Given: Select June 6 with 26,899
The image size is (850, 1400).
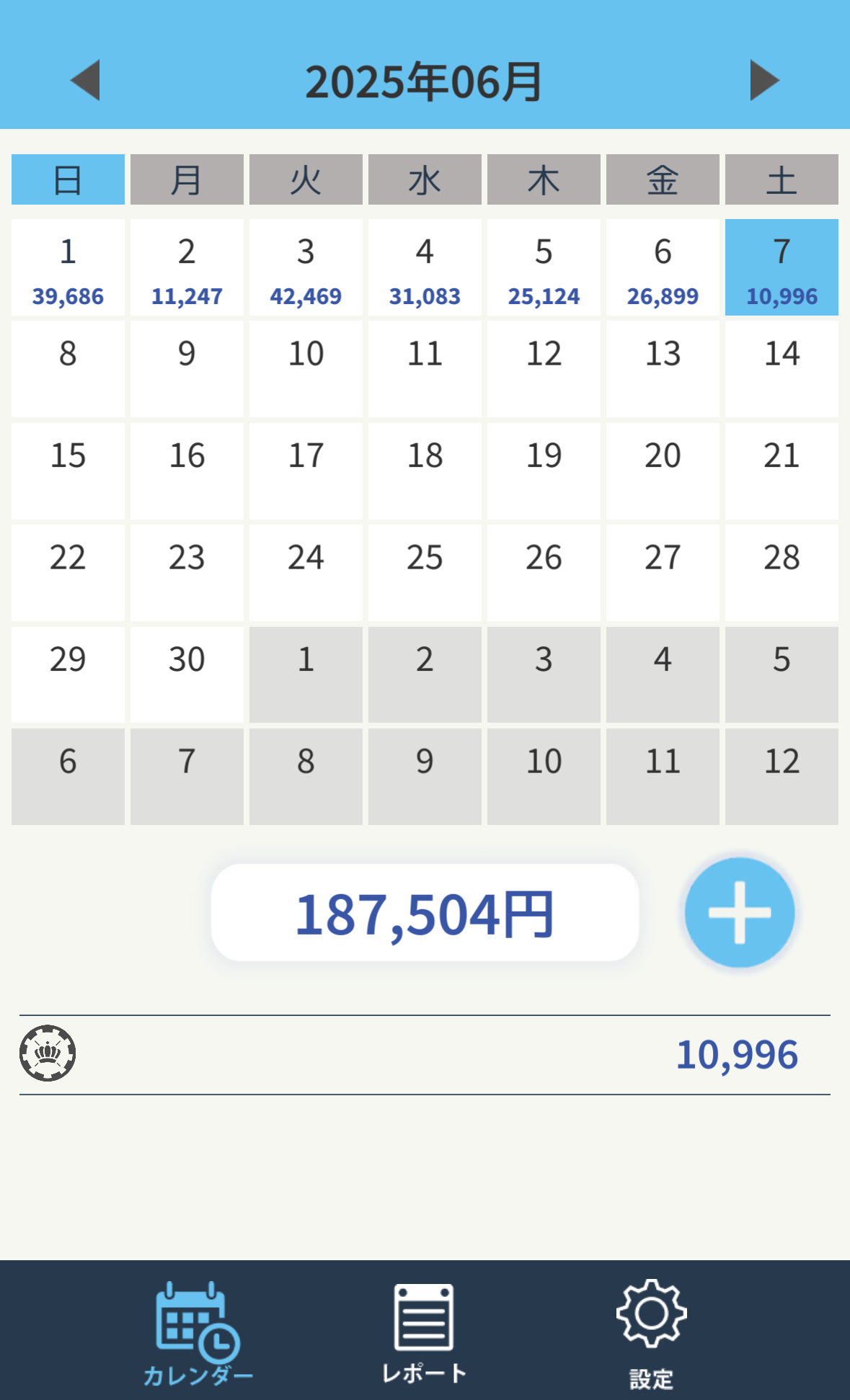Looking at the screenshot, I should [x=663, y=267].
